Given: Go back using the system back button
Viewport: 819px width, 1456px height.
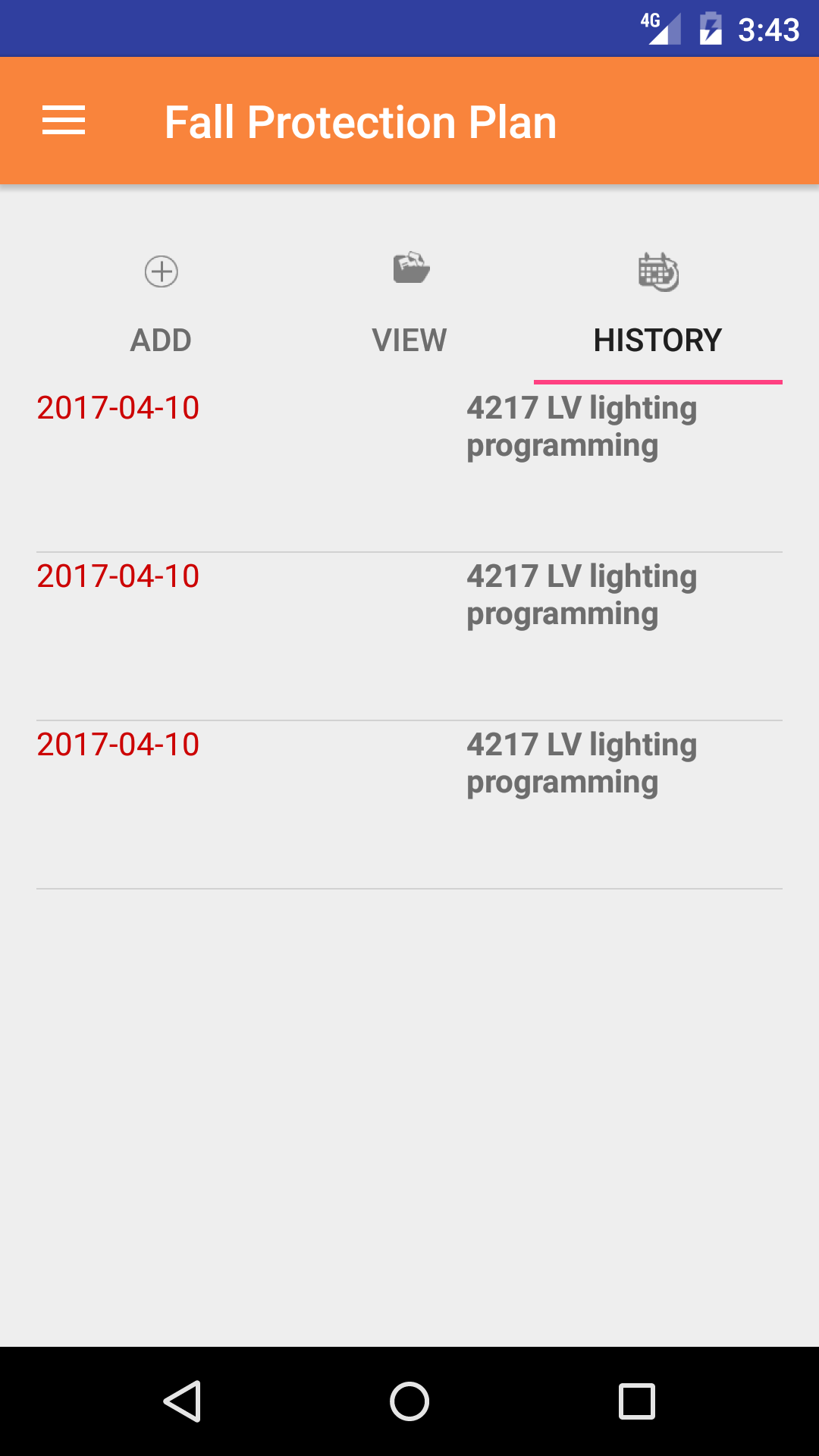Looking at the screenshot, I should [183, 1401].
